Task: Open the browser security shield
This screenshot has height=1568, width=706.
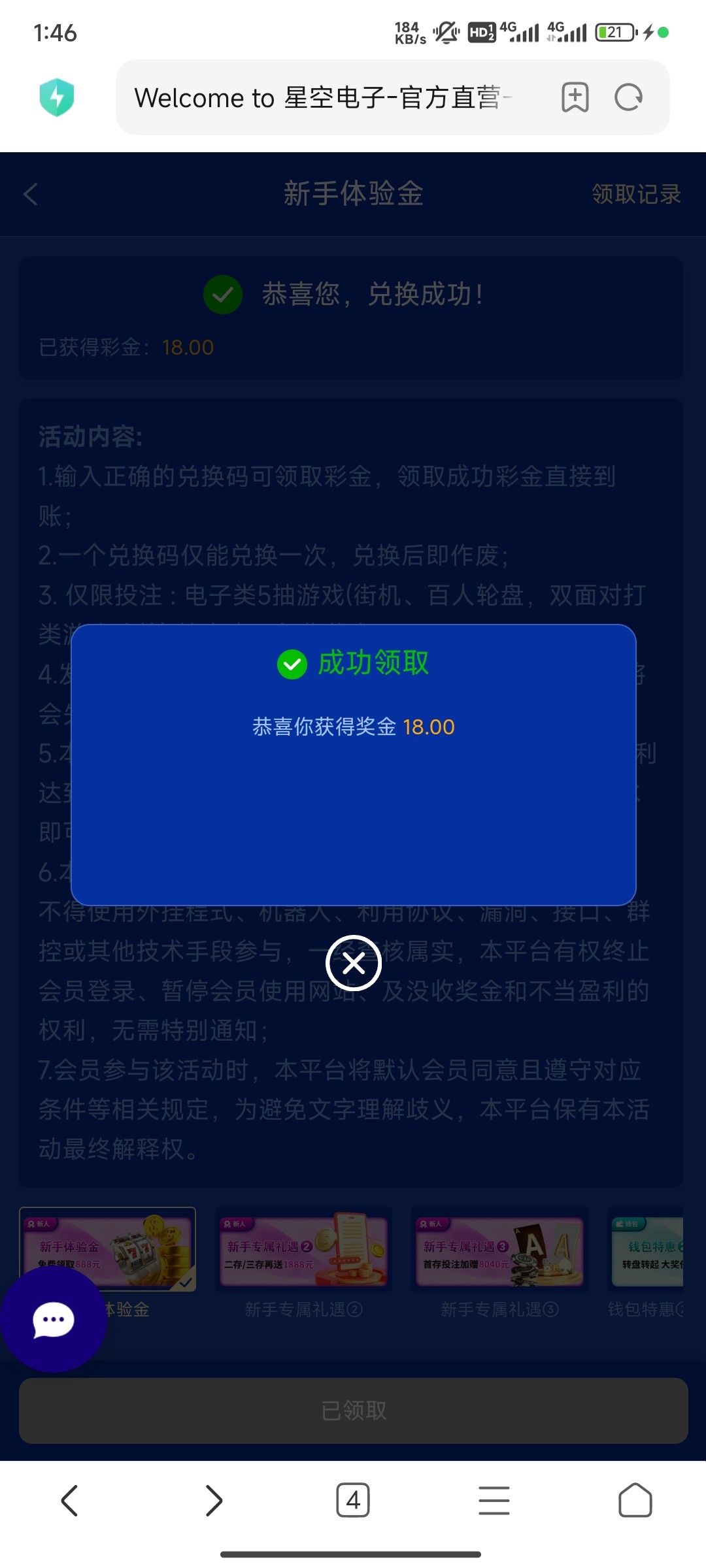Action: [57, 97]
